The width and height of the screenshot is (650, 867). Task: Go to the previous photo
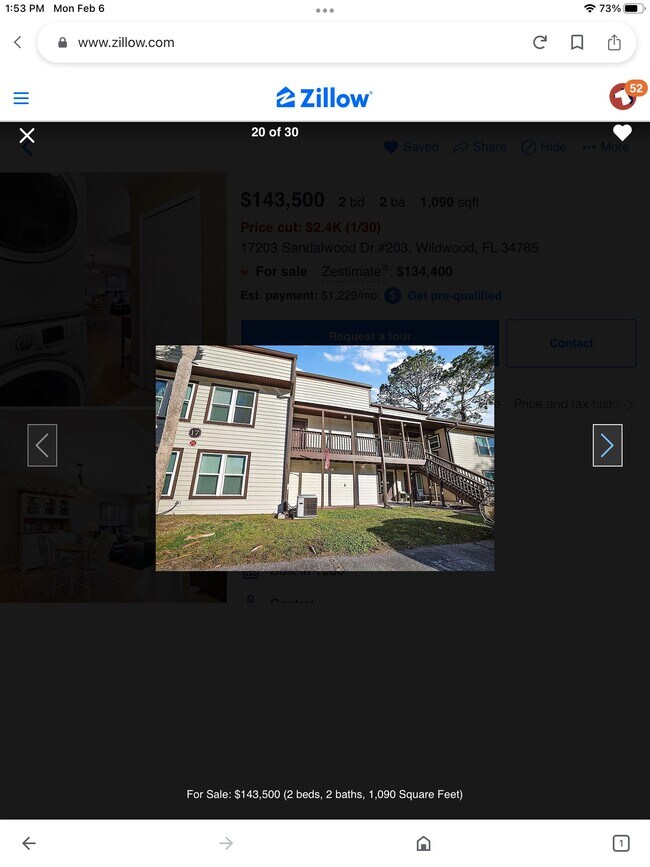tap(42, 445)
